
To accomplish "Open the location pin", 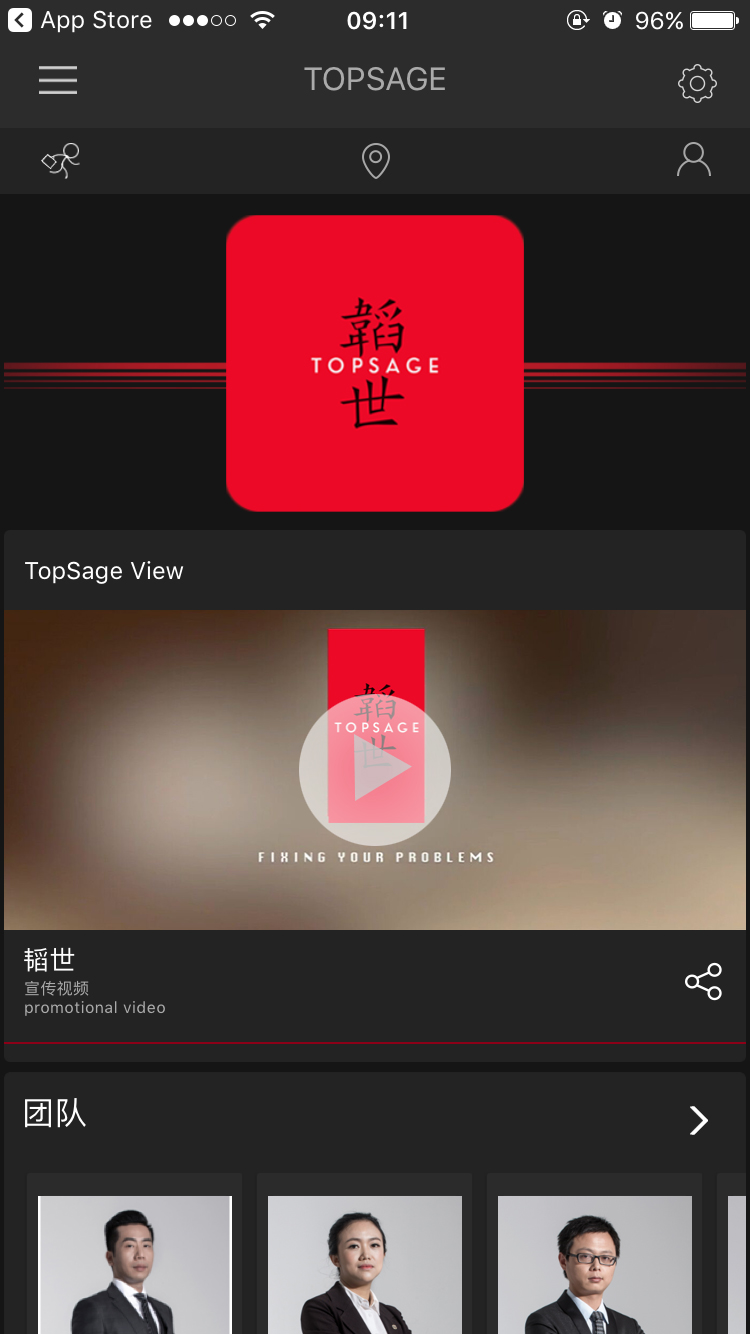I will (375, 160).
